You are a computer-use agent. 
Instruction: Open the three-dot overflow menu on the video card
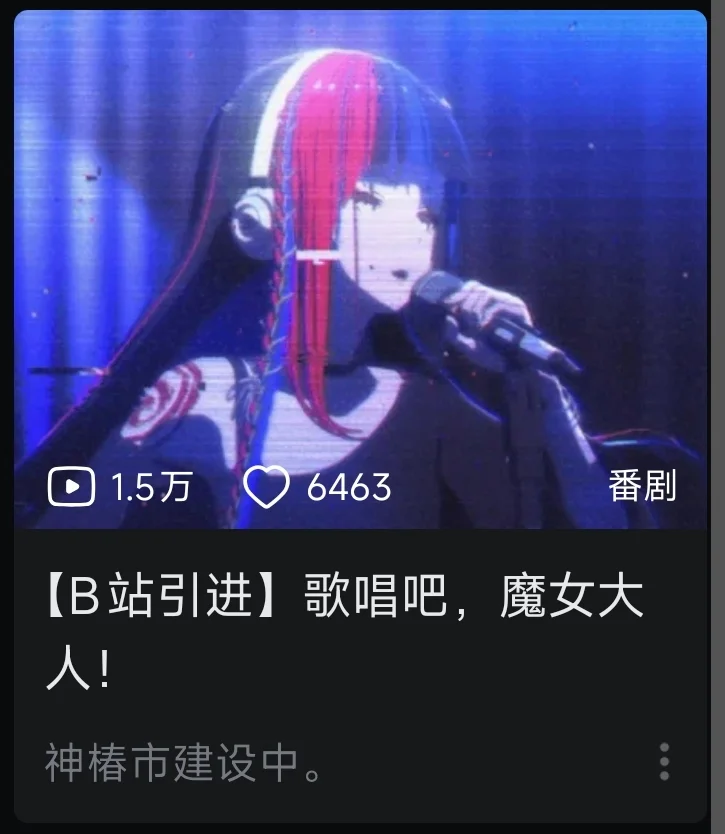(664, 762)
